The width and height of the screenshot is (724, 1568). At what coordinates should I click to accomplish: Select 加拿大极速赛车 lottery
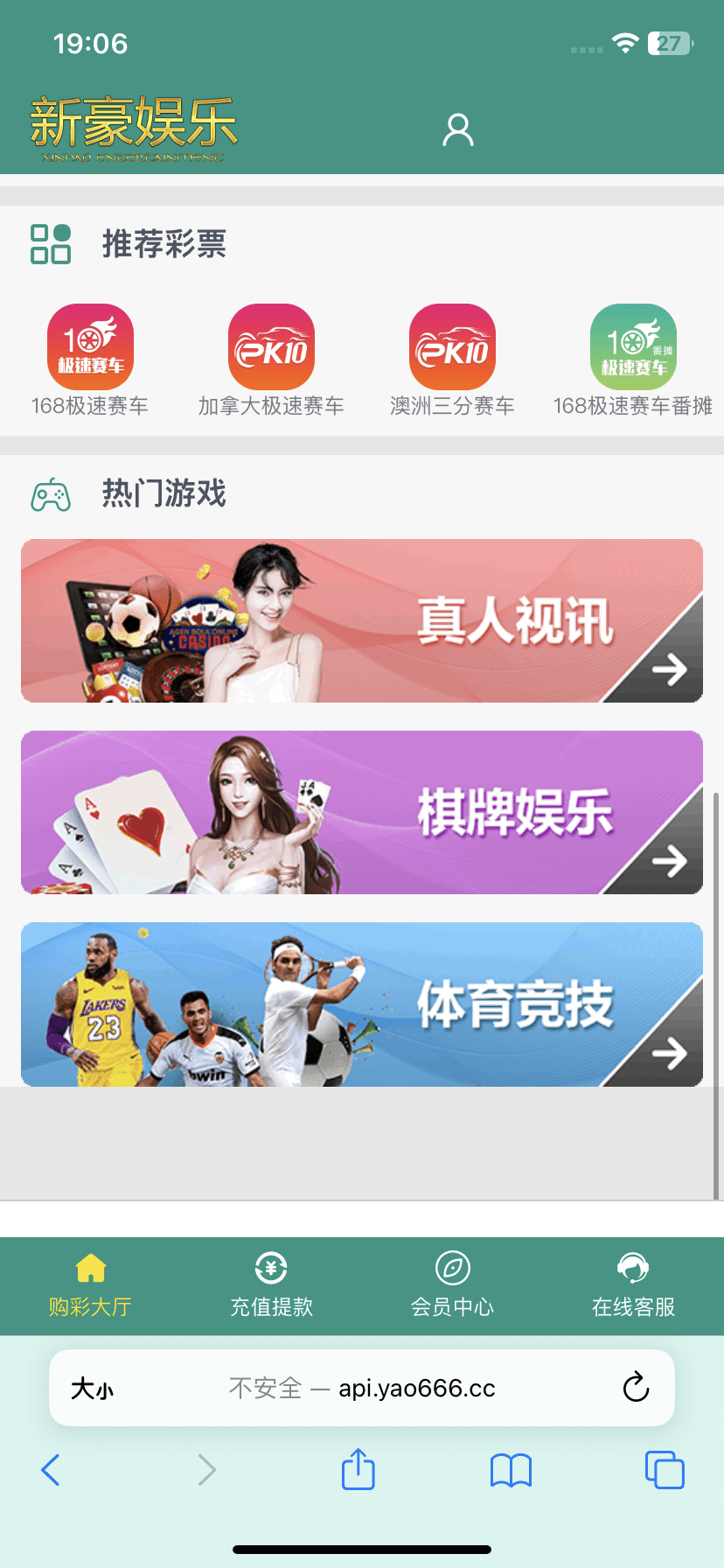pyautogui.click(x=271, y=347)
